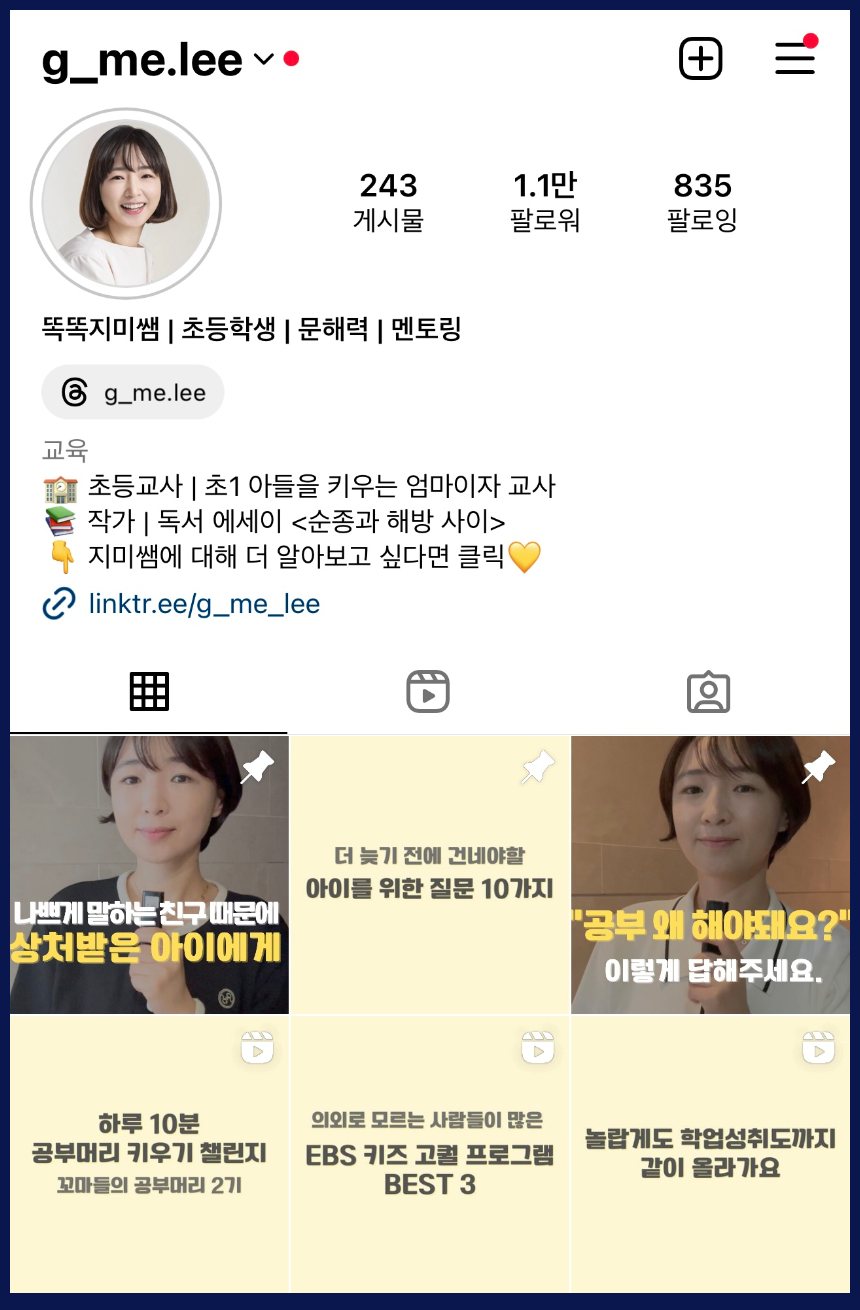
Task: Open the hamburger menu with notification dot
Action: click(x=795, y=58)
